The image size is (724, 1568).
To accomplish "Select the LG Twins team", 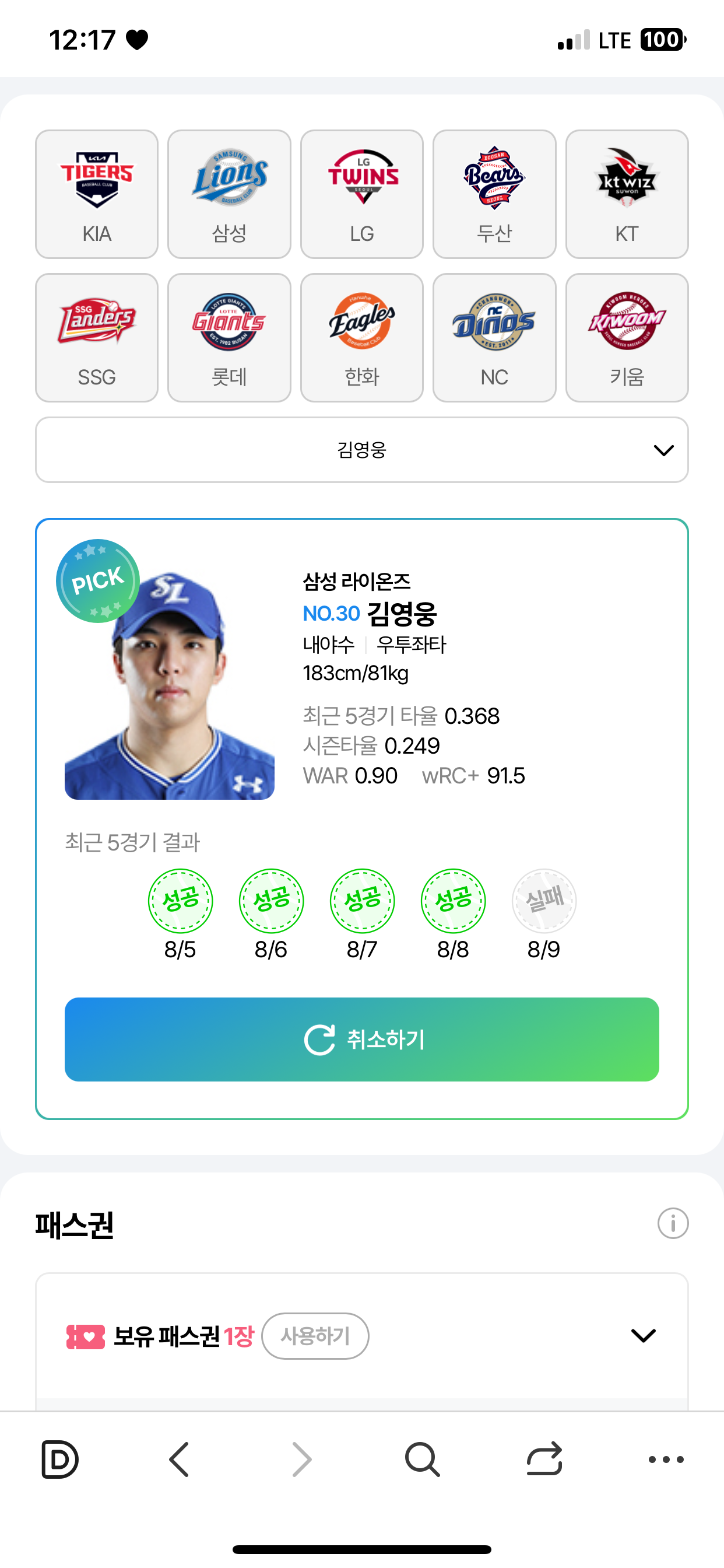I will 361,194.
